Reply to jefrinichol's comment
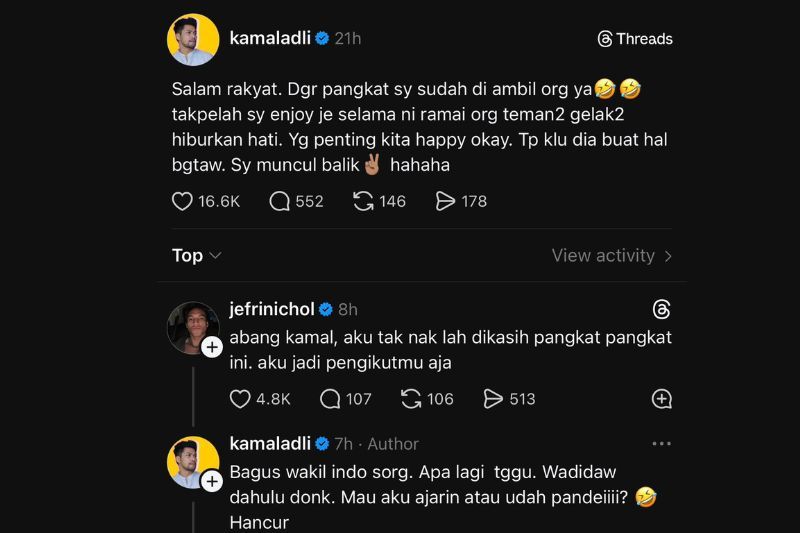800x533 pixels. [330, 399]
